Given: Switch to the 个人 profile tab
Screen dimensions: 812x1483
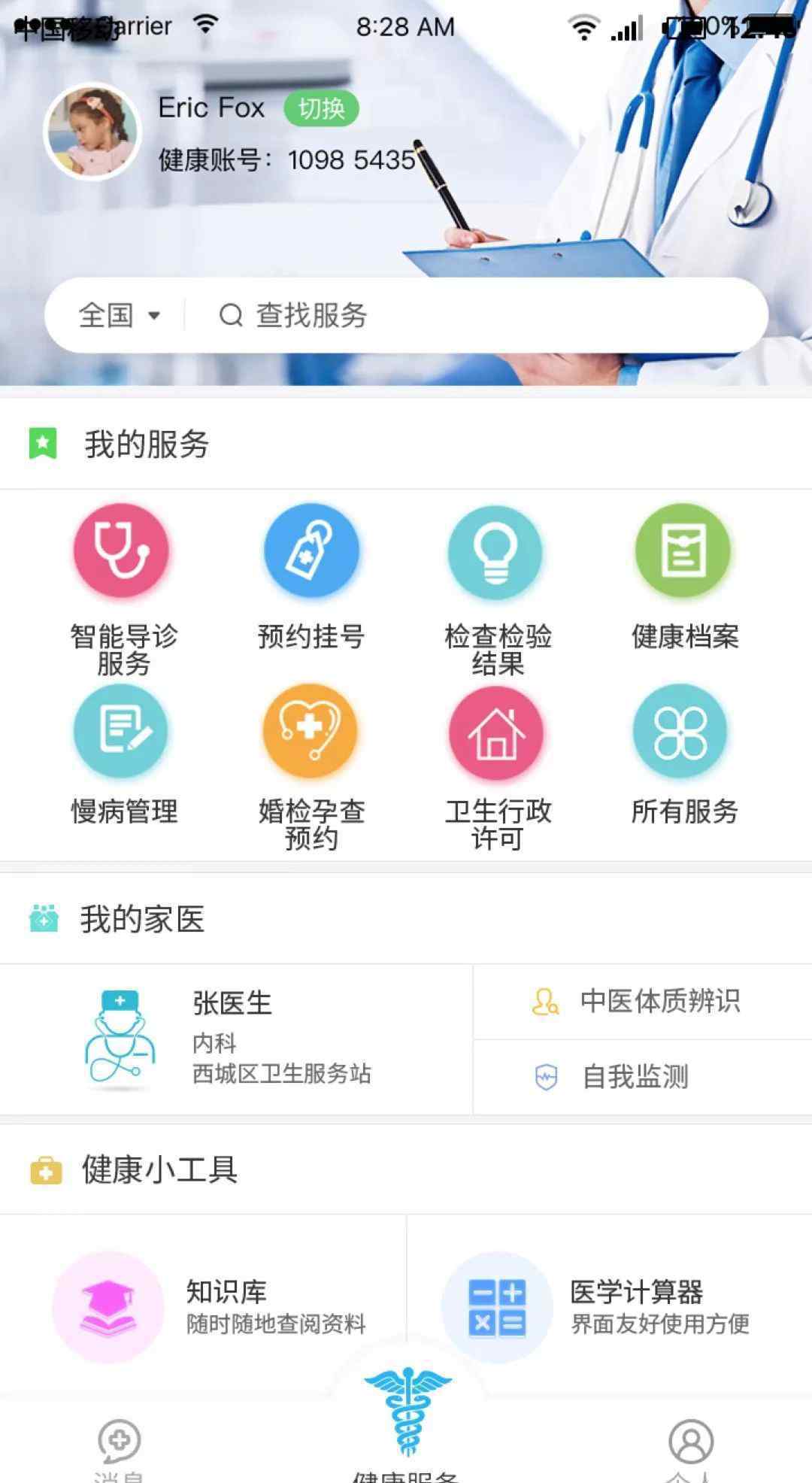Looking at the screenshot, I should [x=690, y=1448].
